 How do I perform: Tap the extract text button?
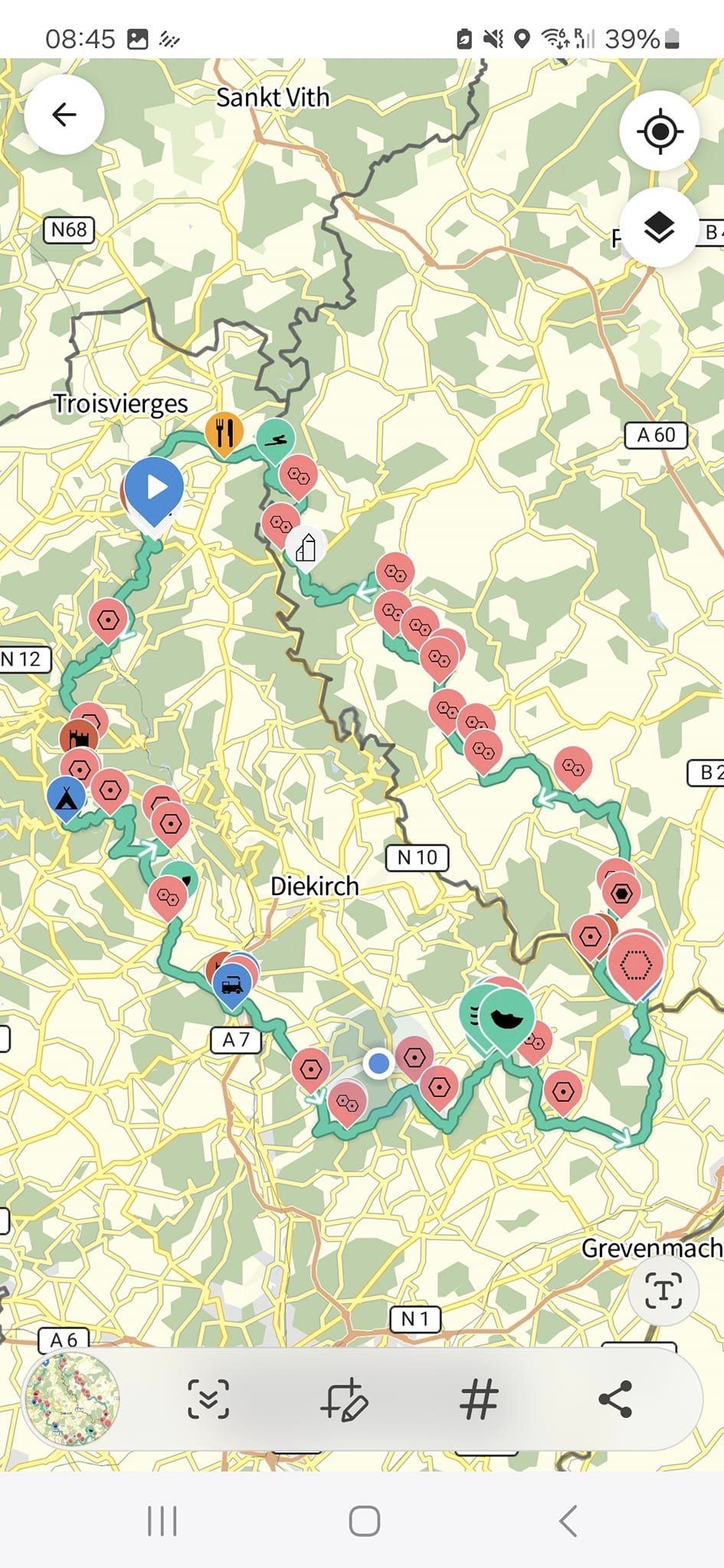(663, 1292)
